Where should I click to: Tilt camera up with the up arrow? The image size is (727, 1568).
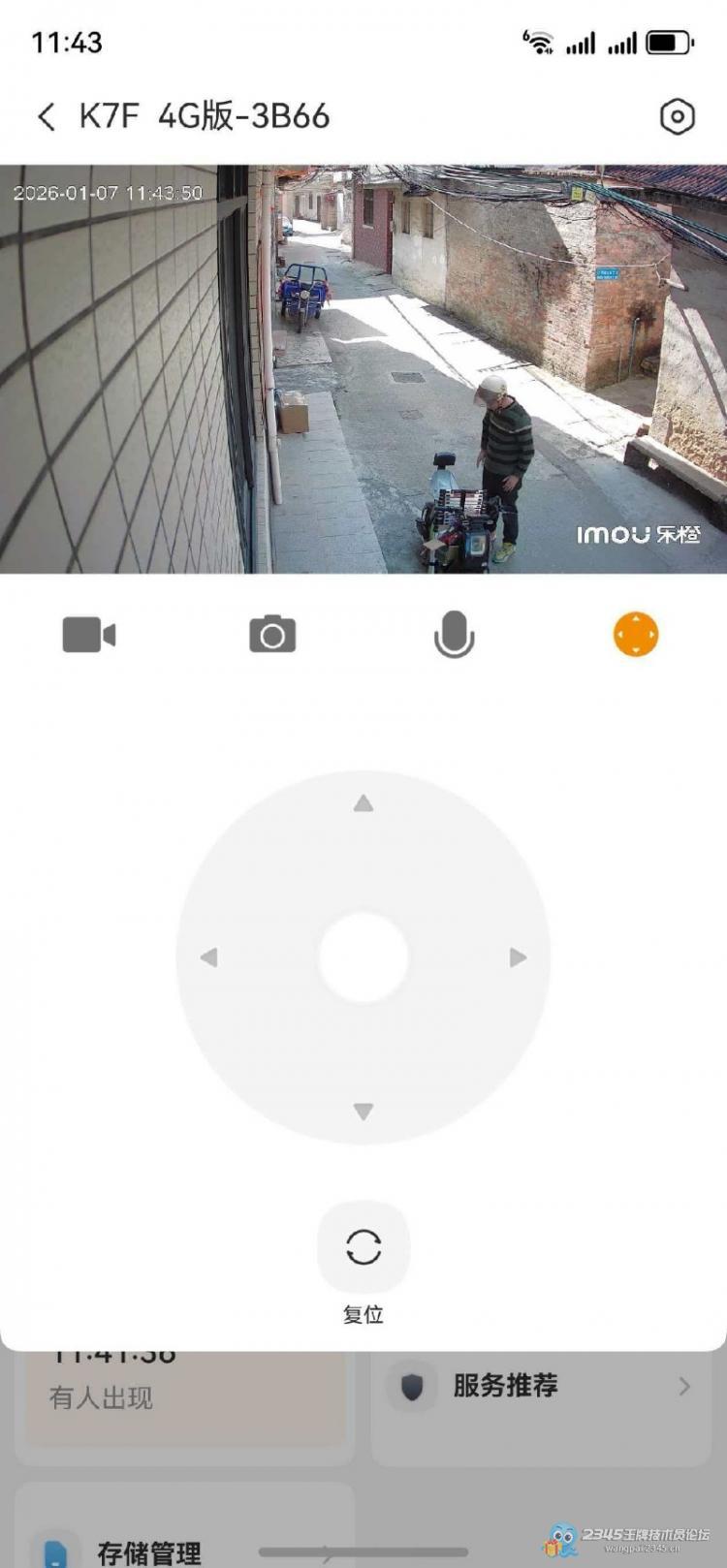coord(363,803)
